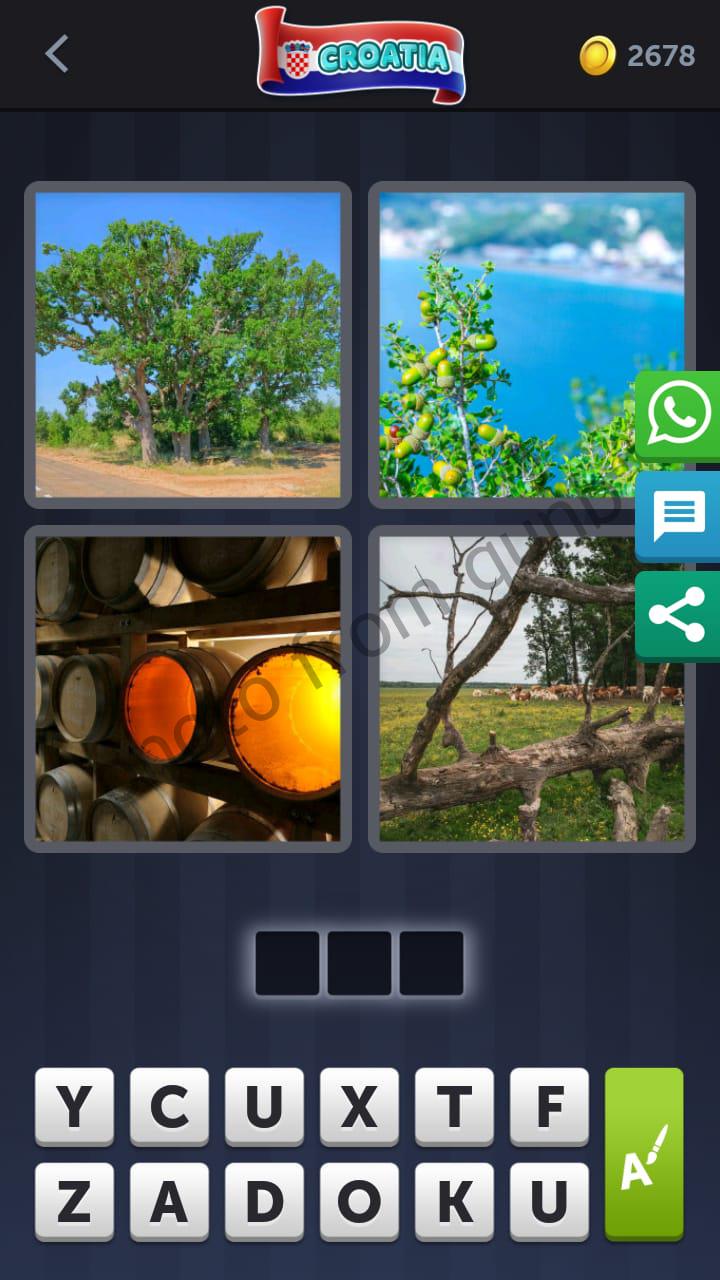The width and height of the screenshot is (720, 1280).
Task: Select letter C from the tiles
Action: 169,1107
